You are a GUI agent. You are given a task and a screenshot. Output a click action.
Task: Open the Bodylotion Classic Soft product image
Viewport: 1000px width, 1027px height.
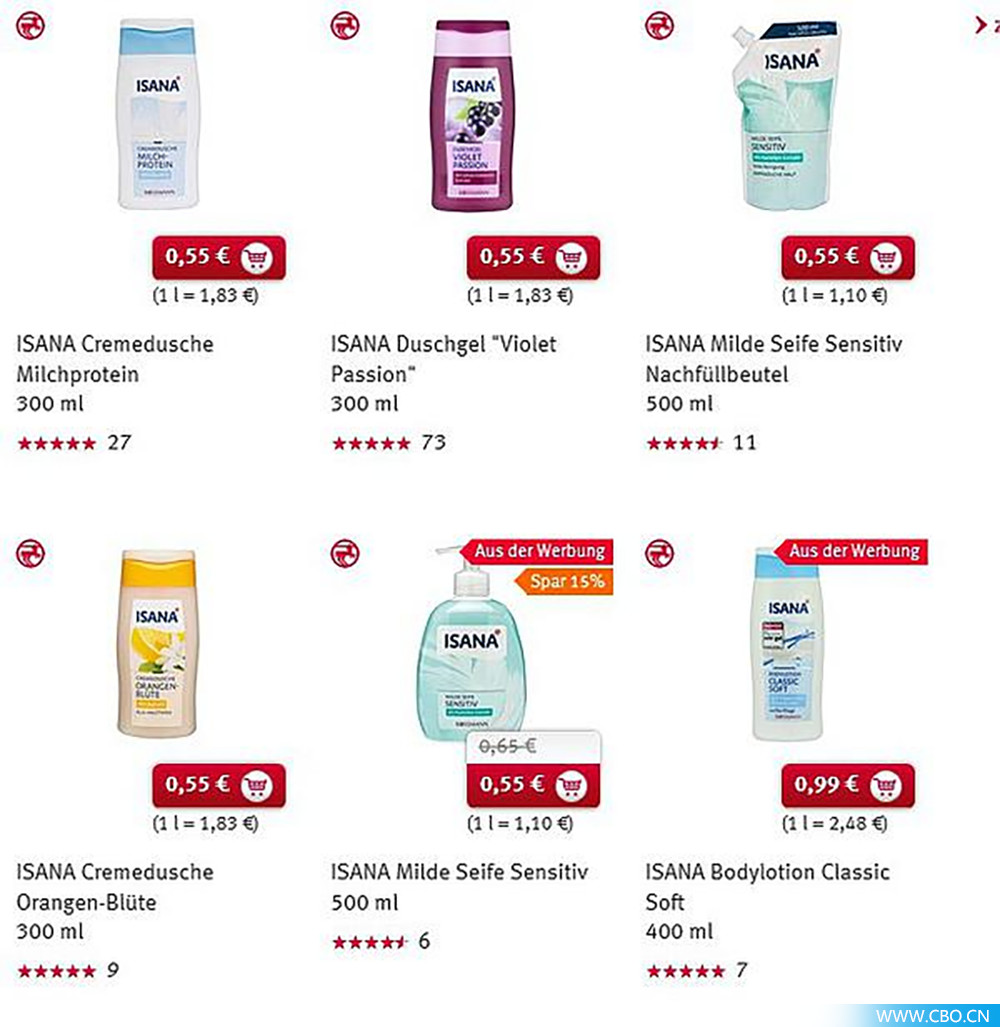(x=788, y=645)
